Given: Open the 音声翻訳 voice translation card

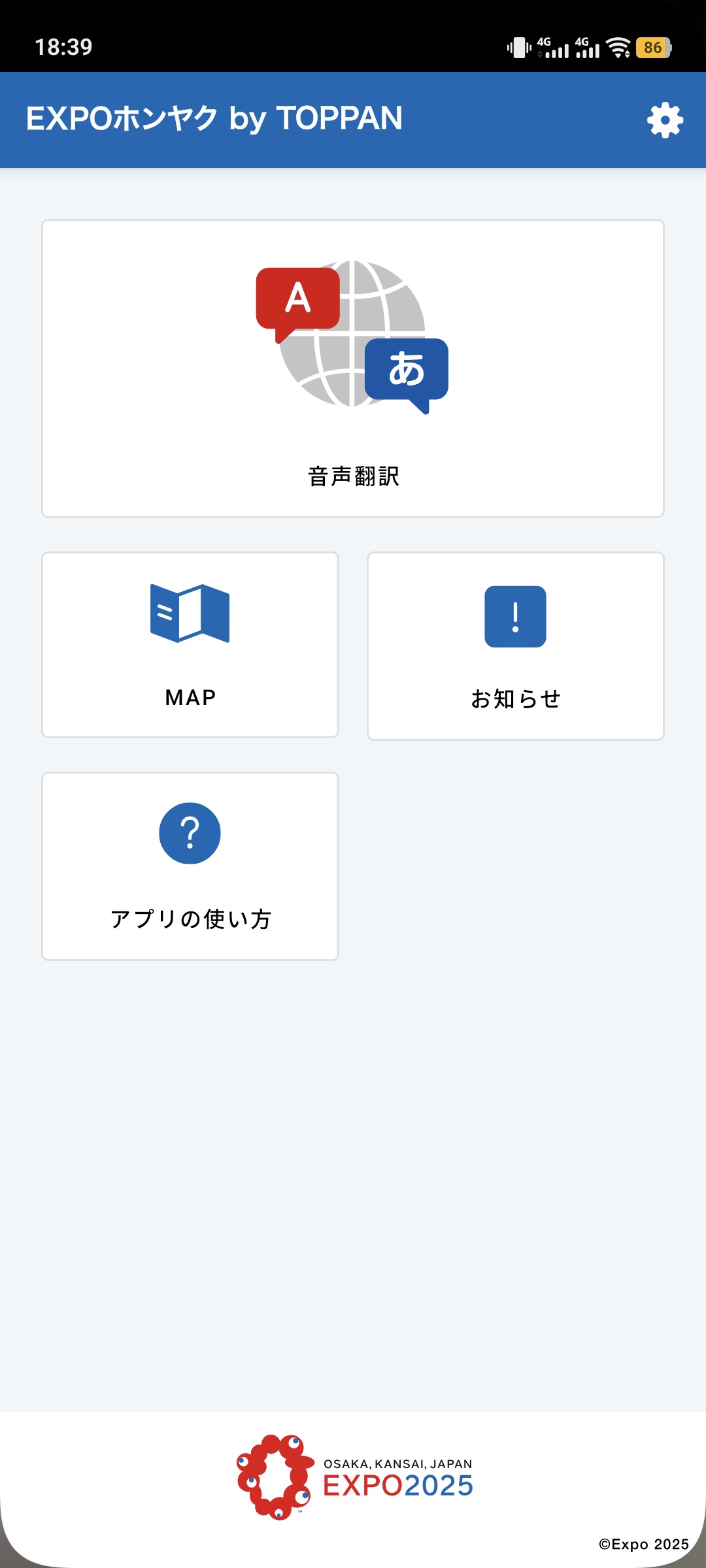Looking at the screenshot, I should point(353,368).
